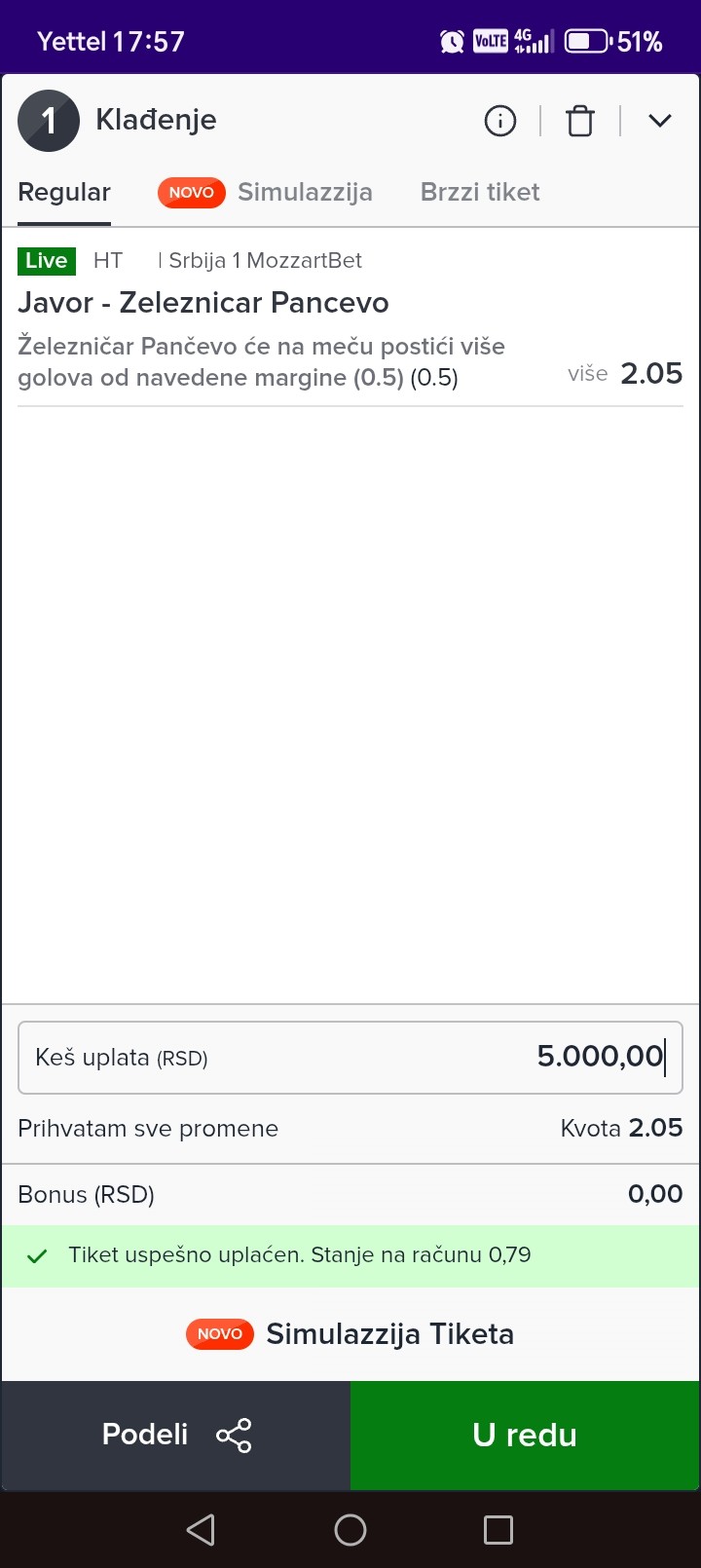Open the info icon in the header
The image size is (701, 1568).
point(500,121)
